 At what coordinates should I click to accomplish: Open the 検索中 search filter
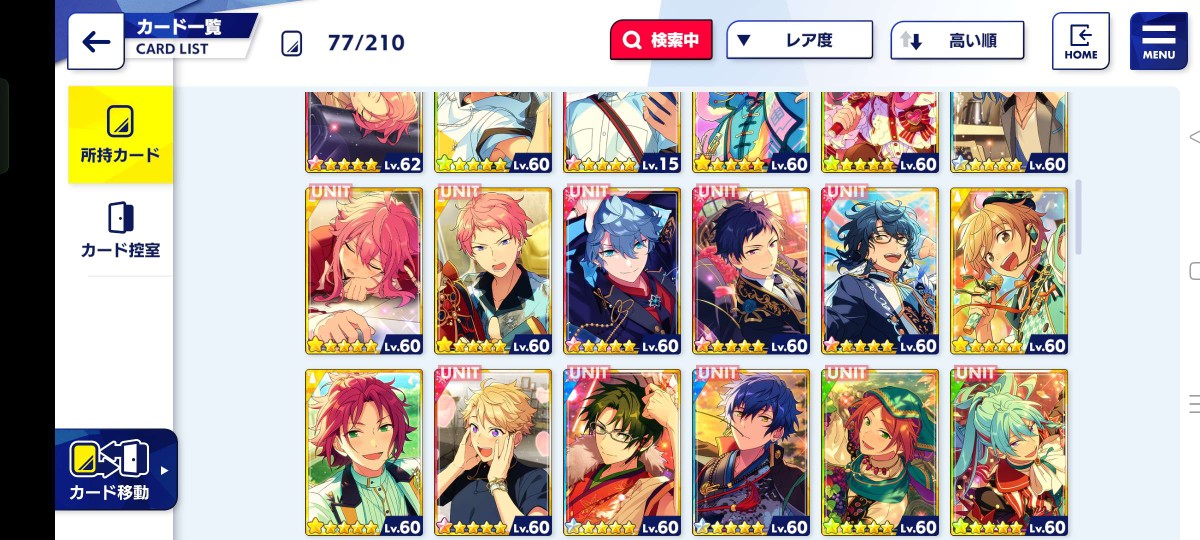661,41
